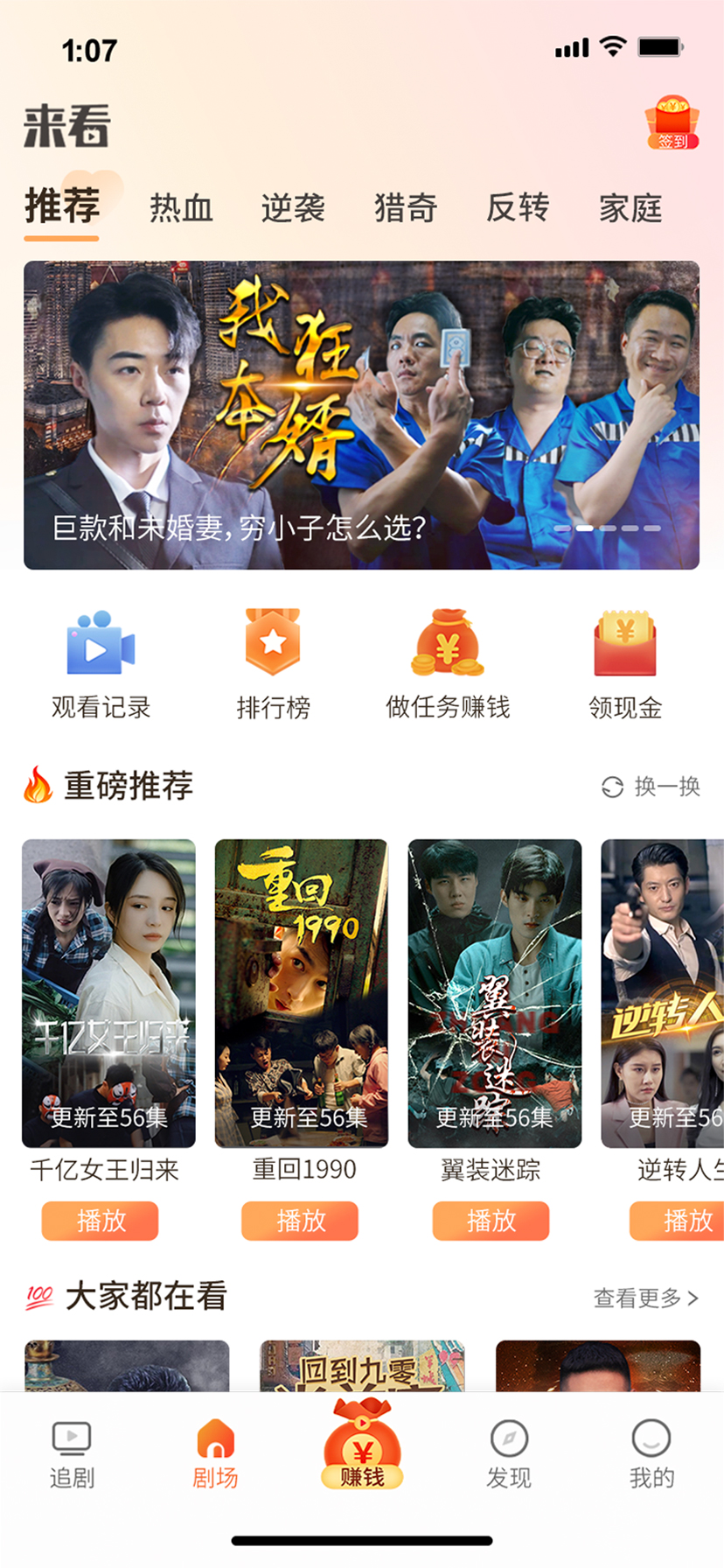Open the 赚钱 money bag tab
Viewport: 724px width, 1568px height.
[362, 1445]
